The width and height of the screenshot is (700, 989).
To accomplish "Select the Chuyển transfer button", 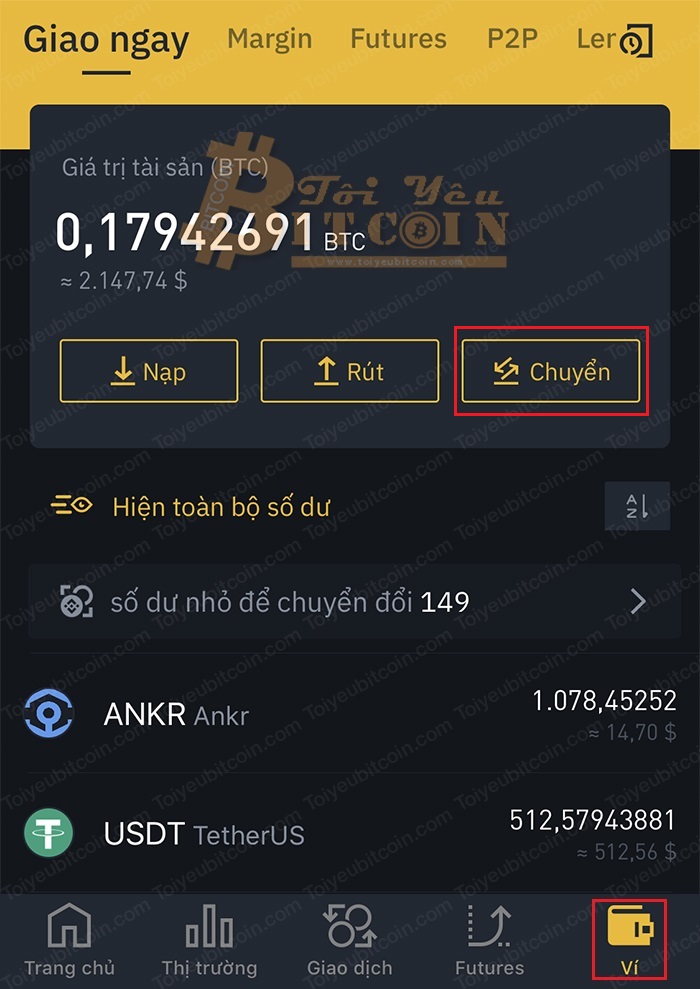I will 551,371.
